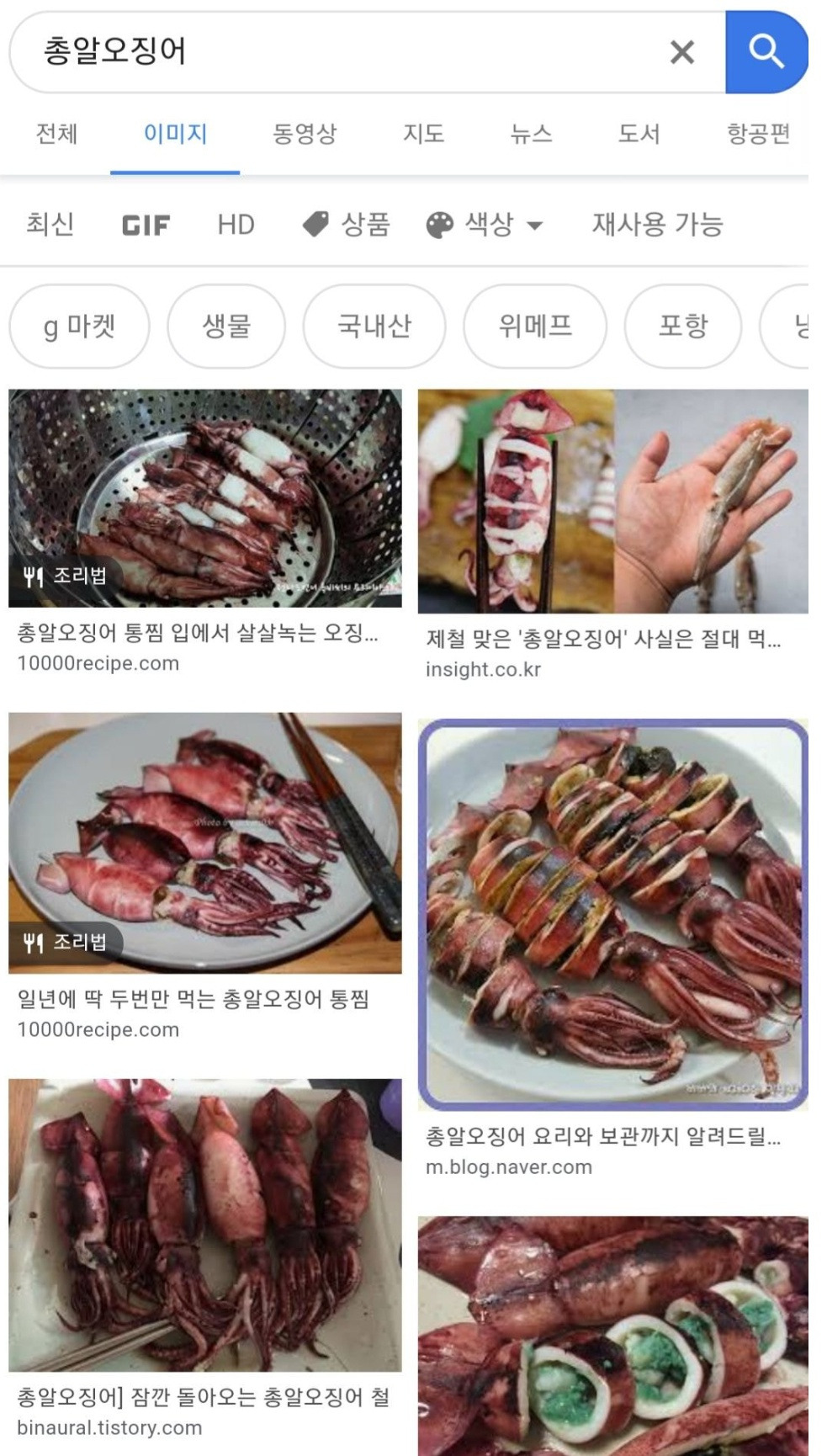
Task: Filter images by 최신
Action: (x=50, y=225)
